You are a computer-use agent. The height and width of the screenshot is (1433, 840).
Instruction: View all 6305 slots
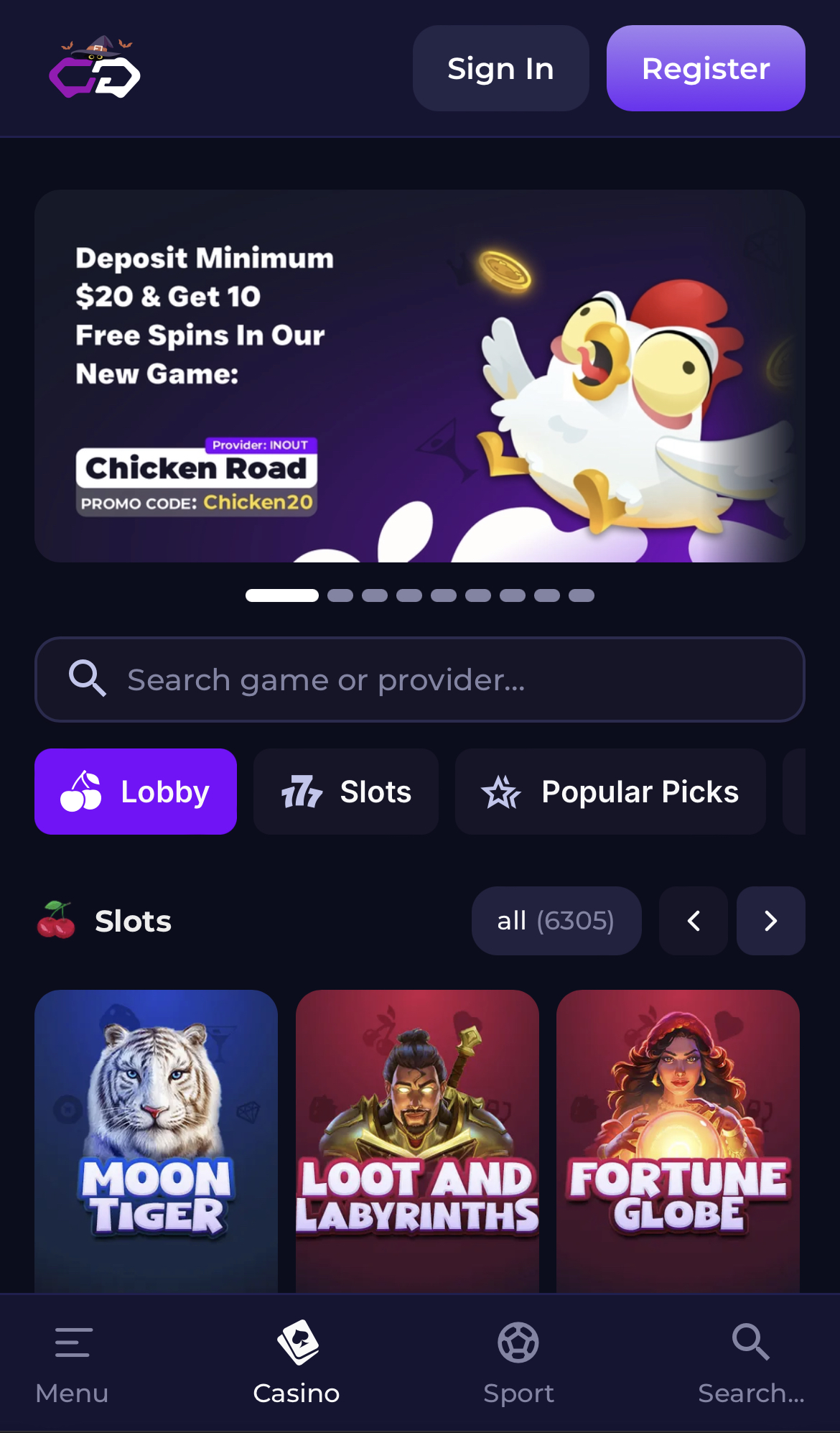556,921
